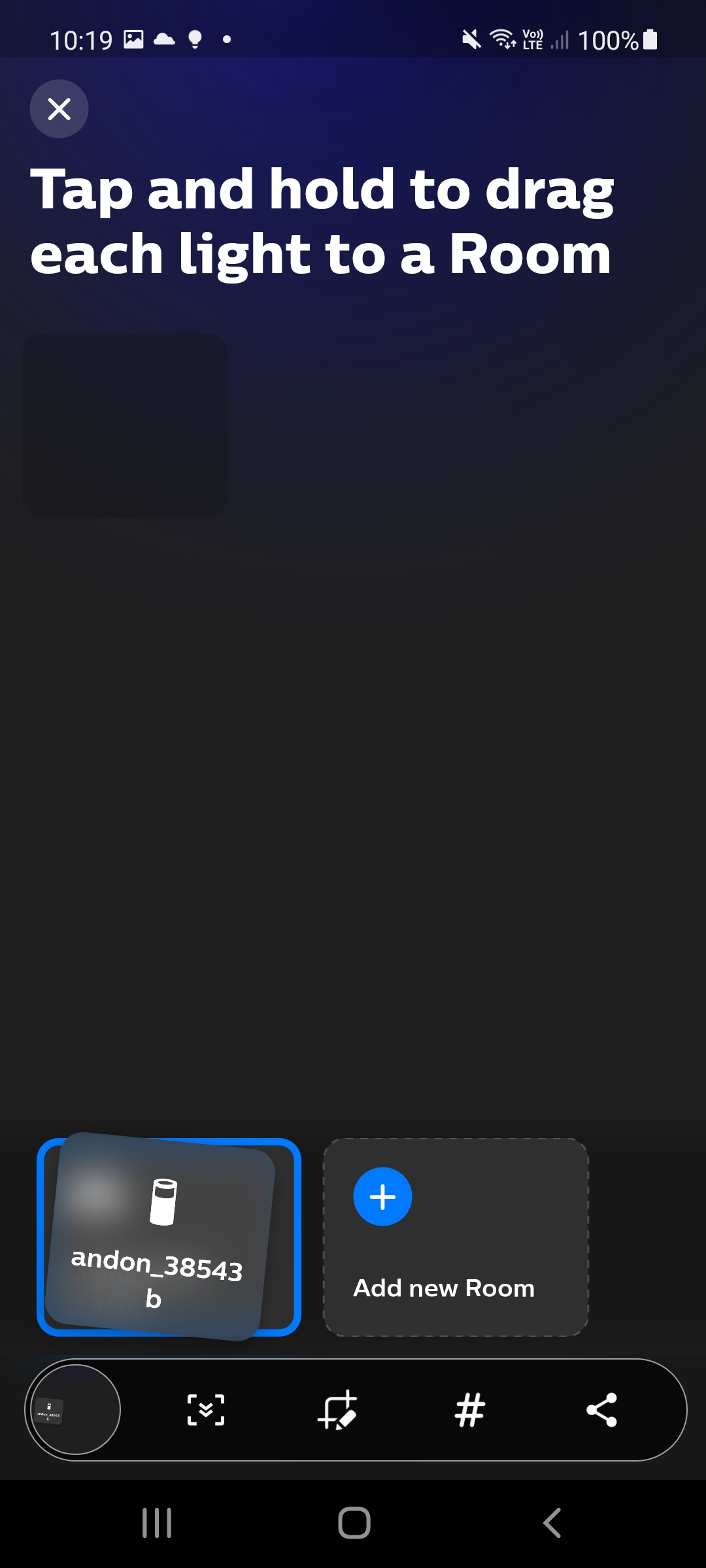Share the captured screenshot
This screenshot has height=1568, width=706.
click(x=601, y=1409)
